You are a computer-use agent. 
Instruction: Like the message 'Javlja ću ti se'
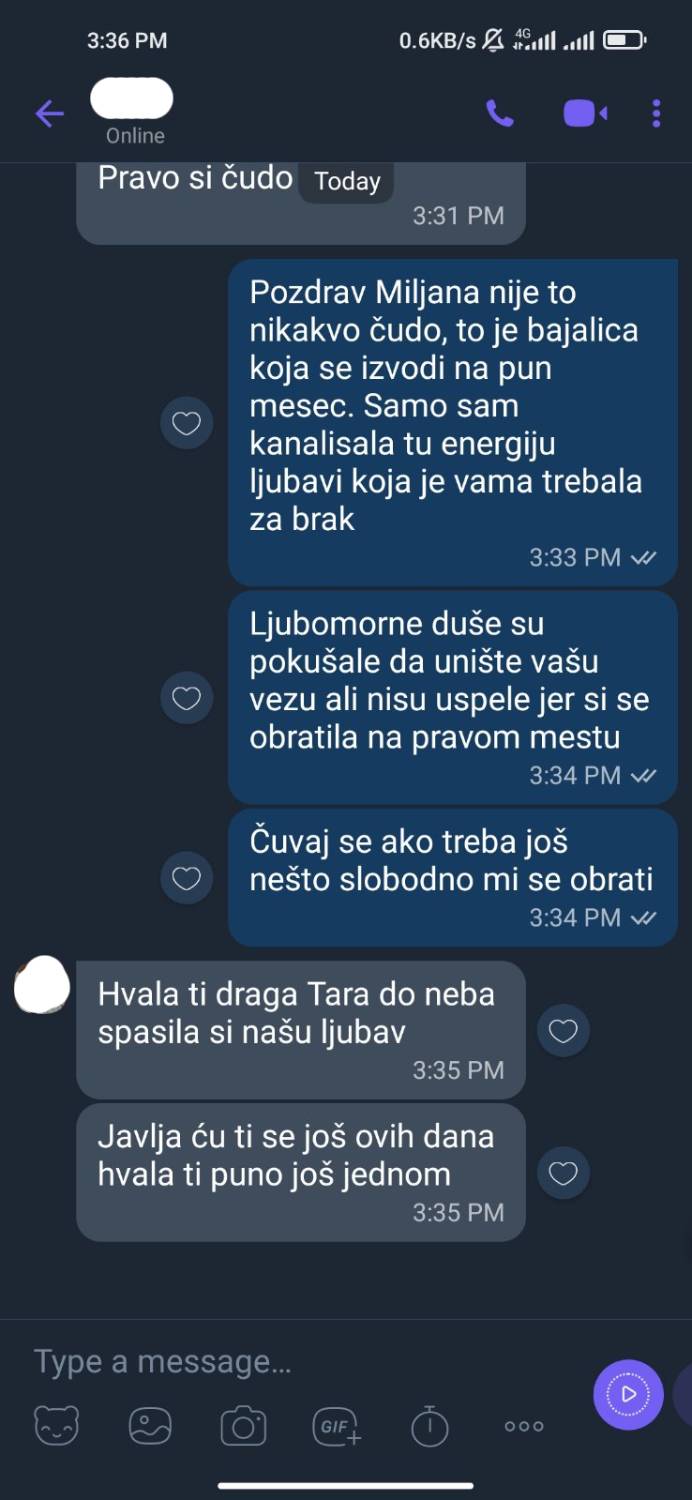pyautogui.click(x=563, y=1173)
